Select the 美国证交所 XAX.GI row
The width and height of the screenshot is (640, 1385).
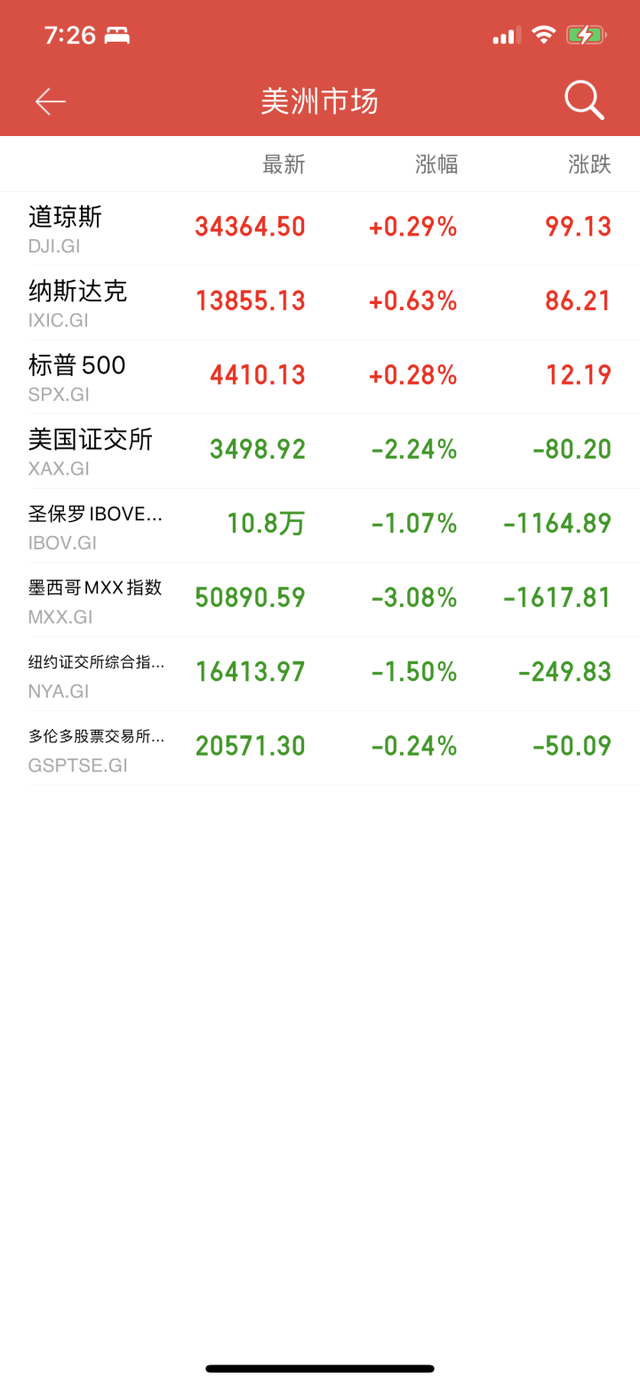coord(320,449)
